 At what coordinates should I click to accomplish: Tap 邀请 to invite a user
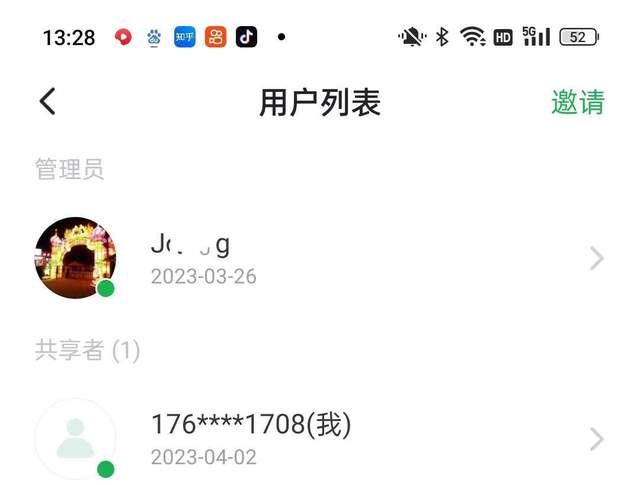coord(578,102)
